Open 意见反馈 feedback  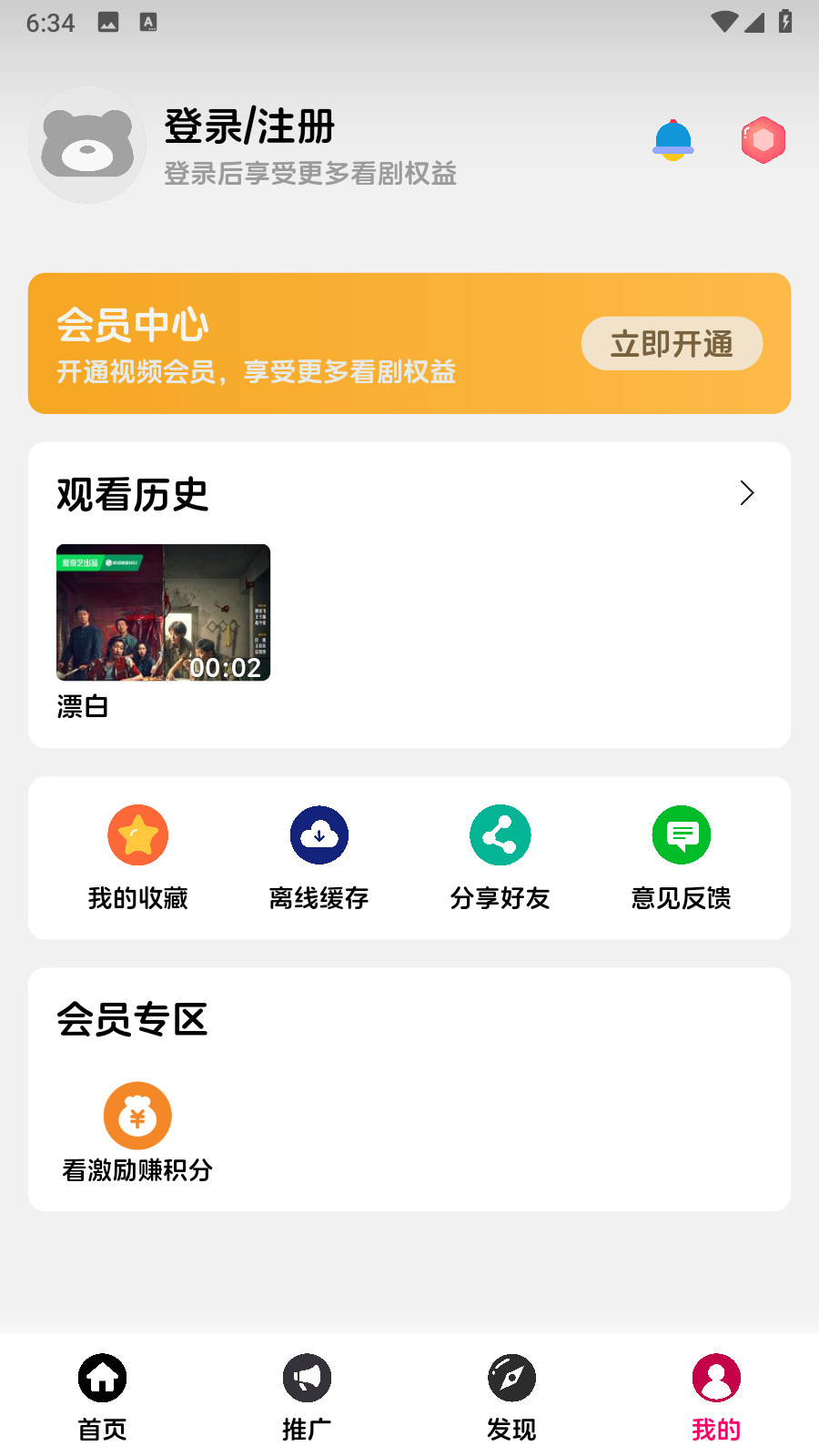(x=681, y=857)
